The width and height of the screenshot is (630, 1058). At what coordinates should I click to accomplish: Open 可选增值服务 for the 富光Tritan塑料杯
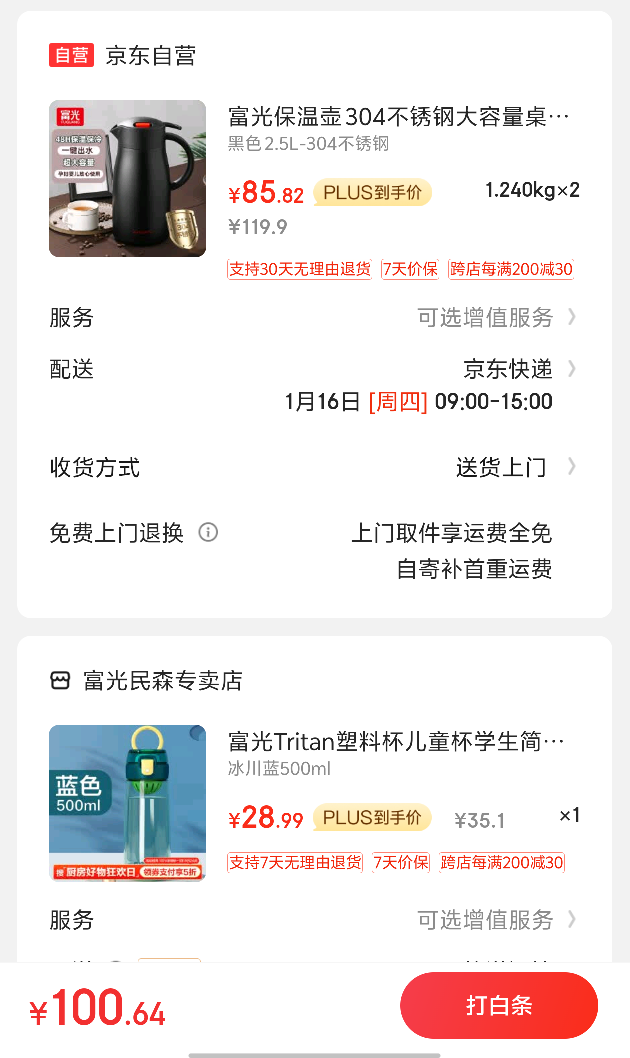(496, 920)
